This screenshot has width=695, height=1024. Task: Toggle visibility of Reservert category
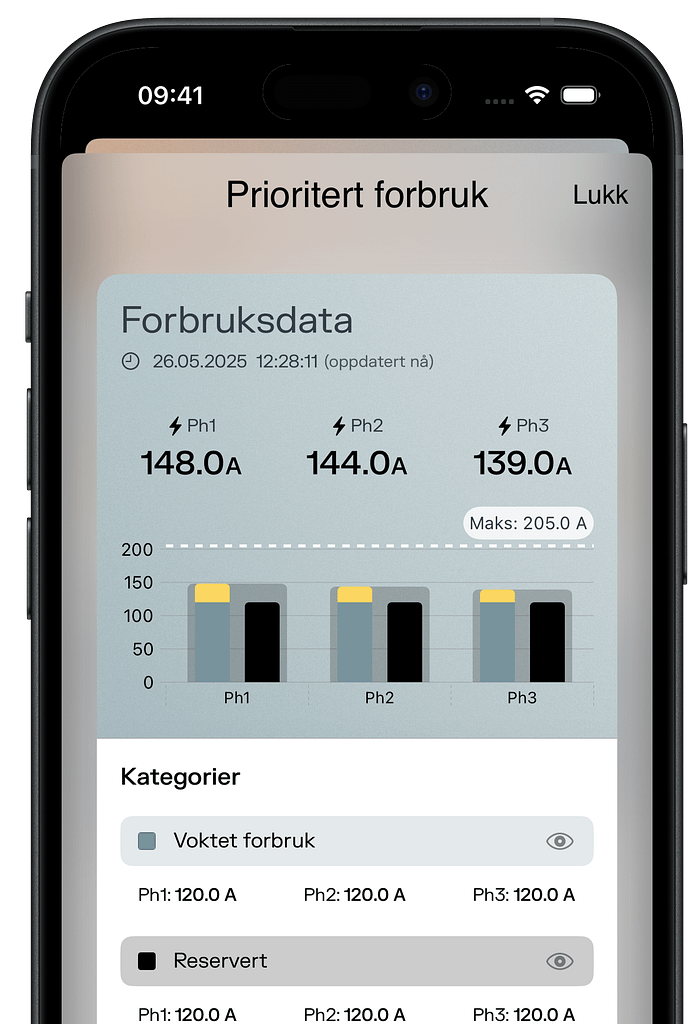click(x=560, y=961)
